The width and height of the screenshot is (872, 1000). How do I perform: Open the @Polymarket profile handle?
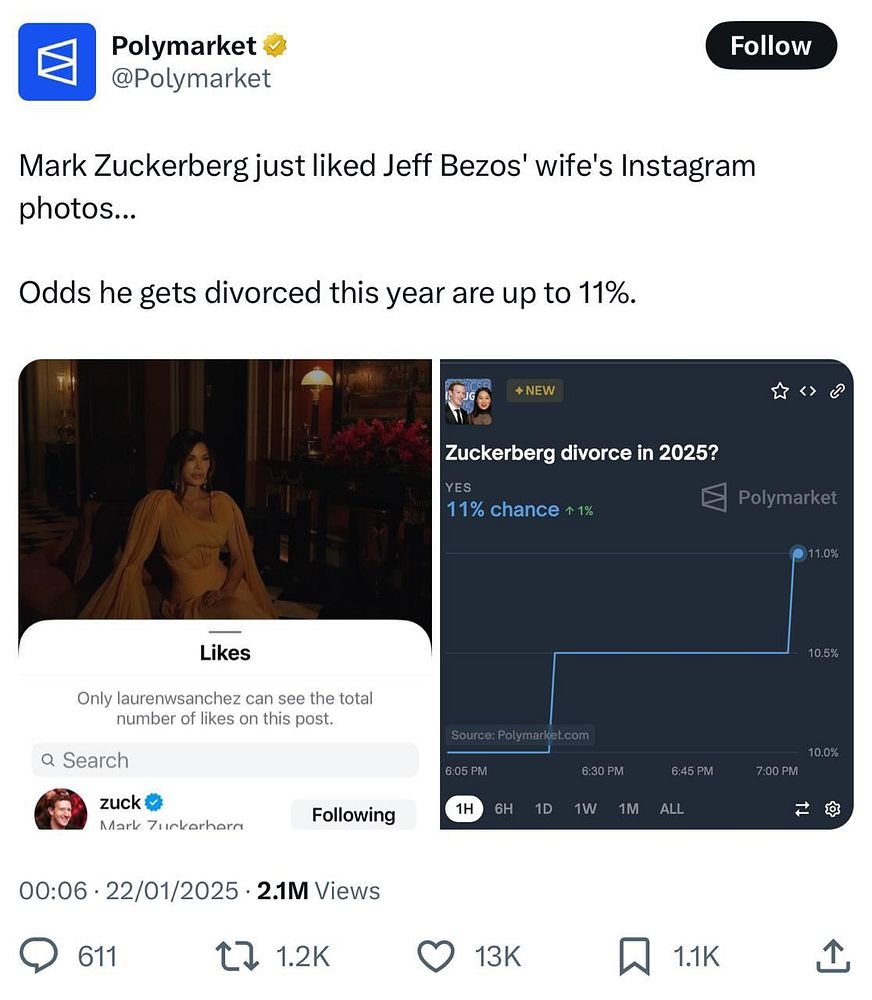[190, 78]
